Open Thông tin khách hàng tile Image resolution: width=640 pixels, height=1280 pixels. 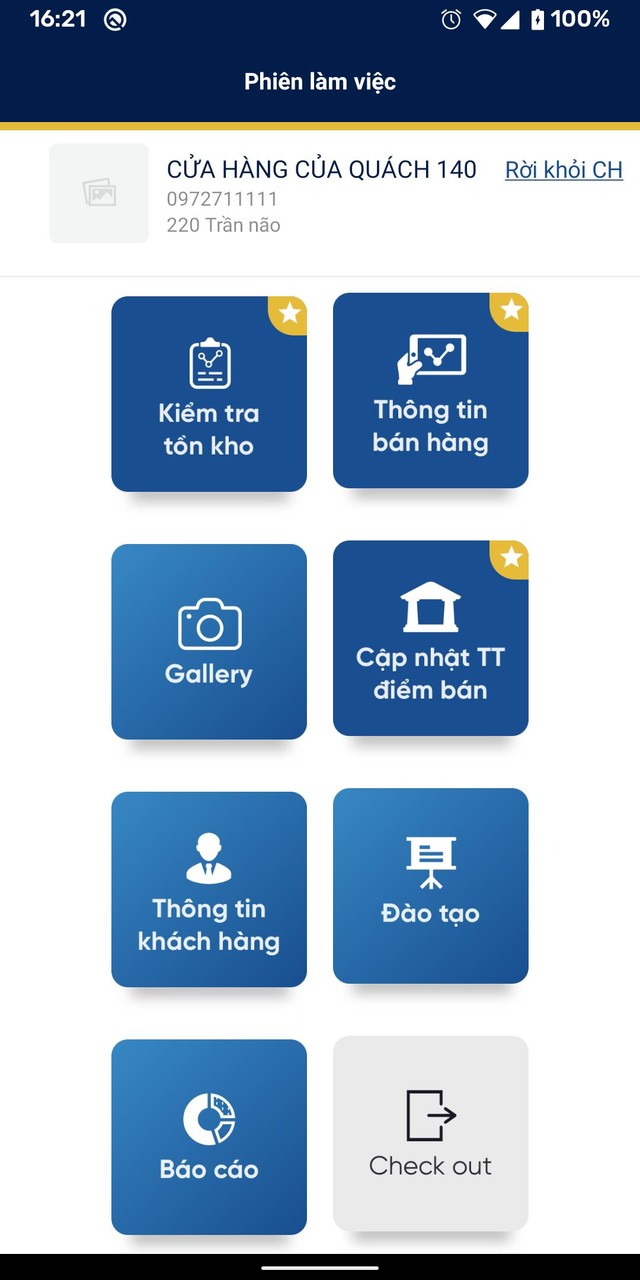(x=209, y=889)
